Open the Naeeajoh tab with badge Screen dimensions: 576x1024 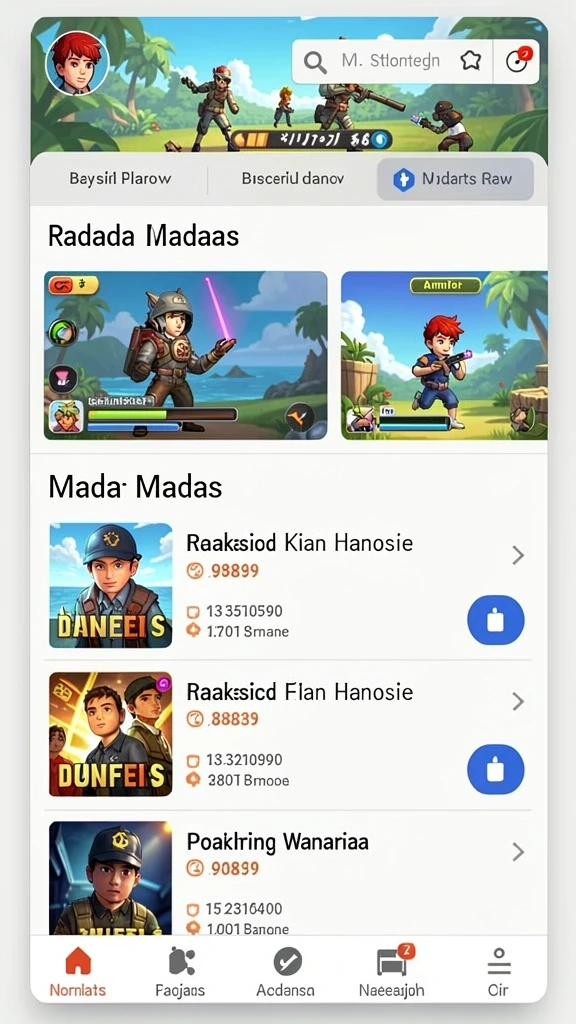392,971
